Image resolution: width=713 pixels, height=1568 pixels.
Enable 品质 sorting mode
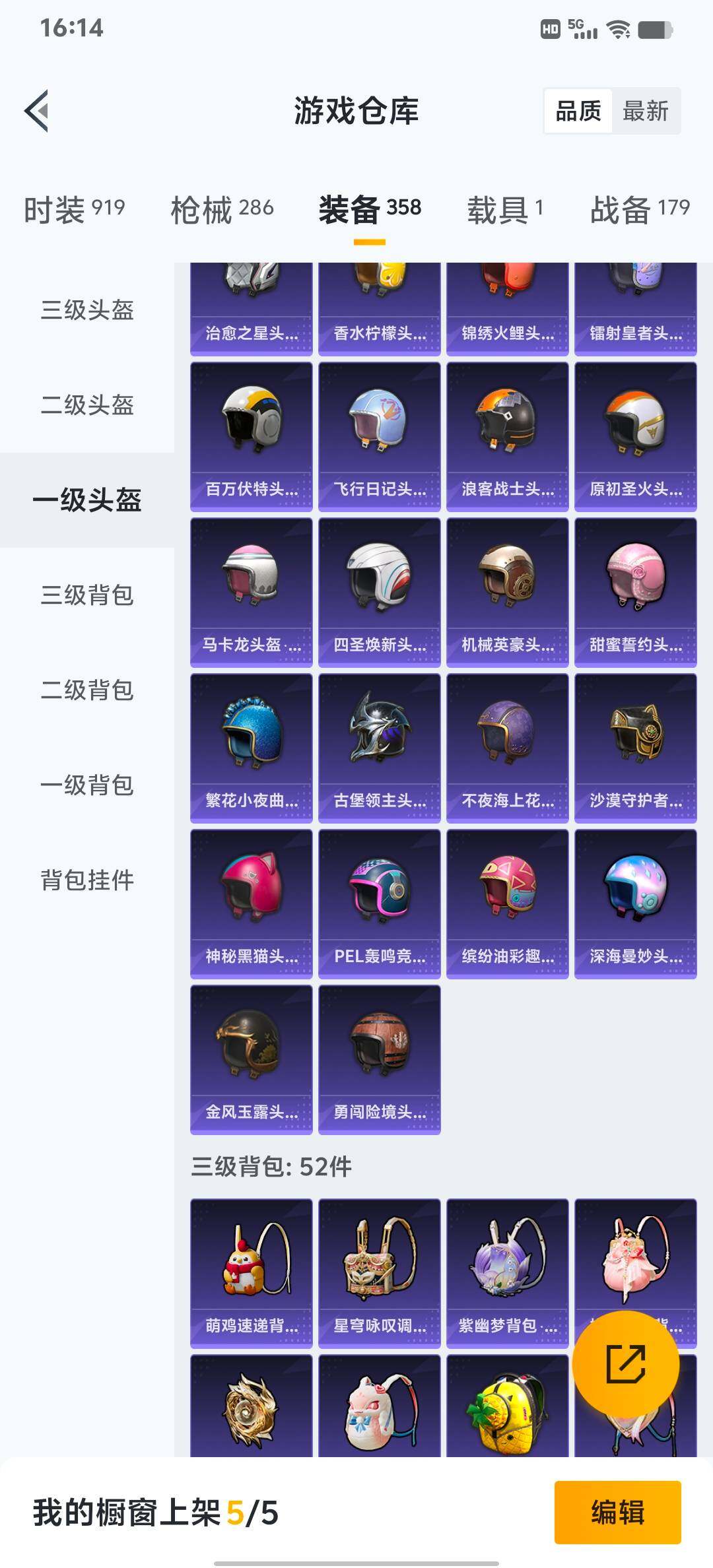pyautogui.click(x=578, y=111)
